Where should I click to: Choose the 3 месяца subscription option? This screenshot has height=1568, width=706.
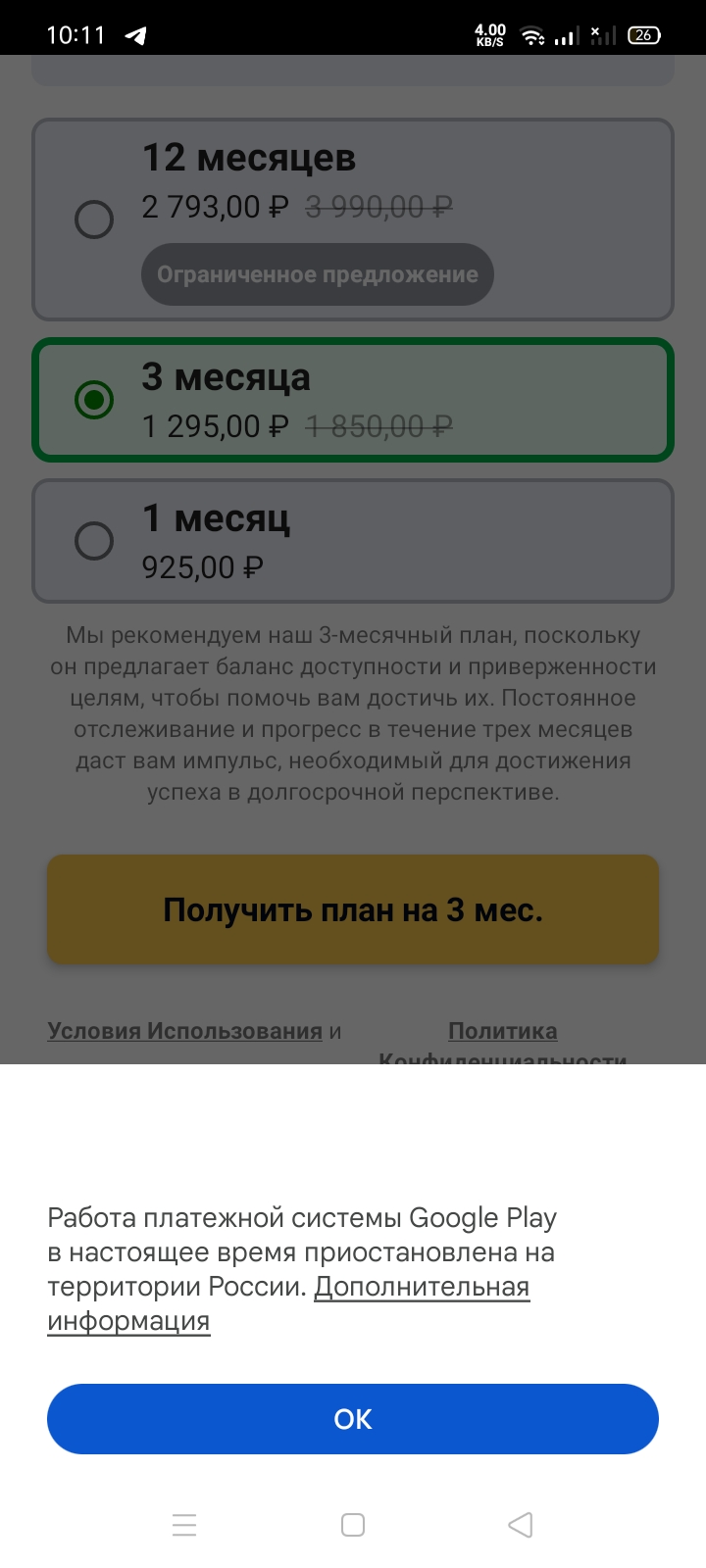click(x=95, y=400)
